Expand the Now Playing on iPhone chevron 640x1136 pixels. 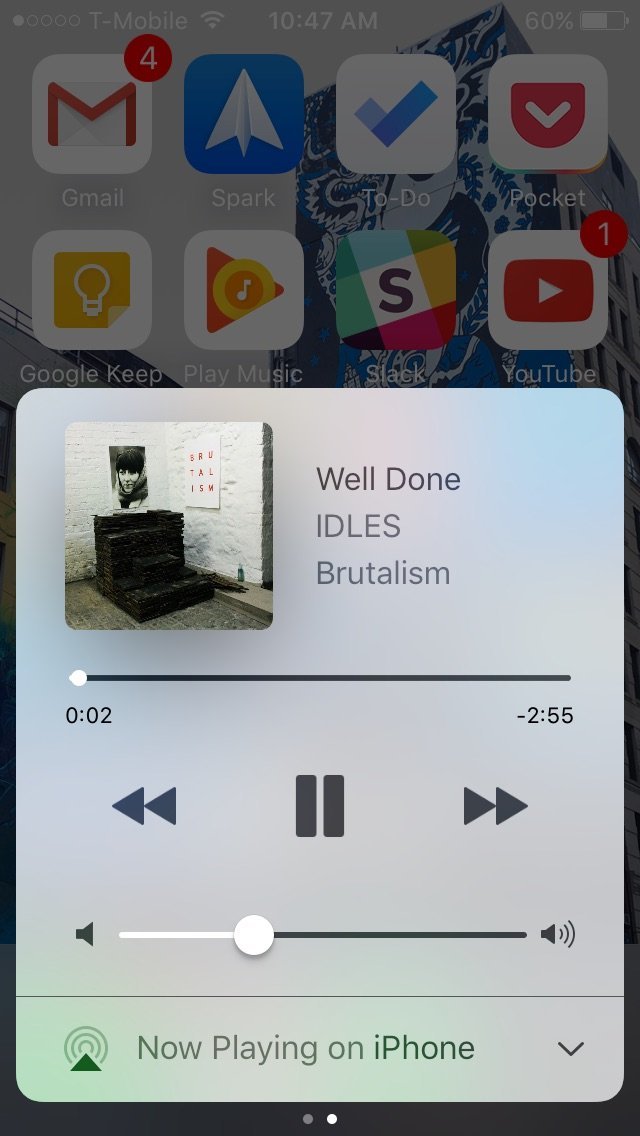click(x=570, y=1049)
